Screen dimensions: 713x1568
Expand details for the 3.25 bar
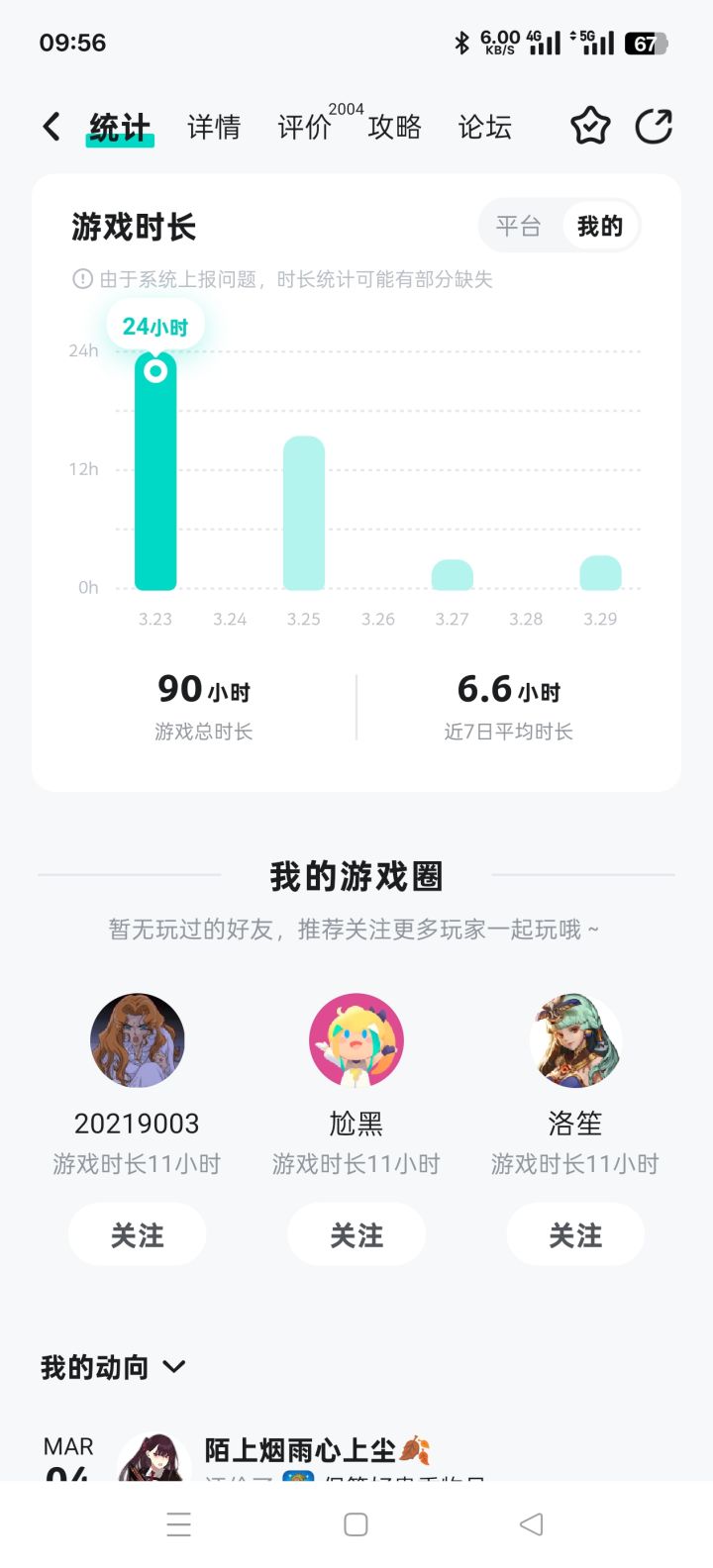[304, 510]
